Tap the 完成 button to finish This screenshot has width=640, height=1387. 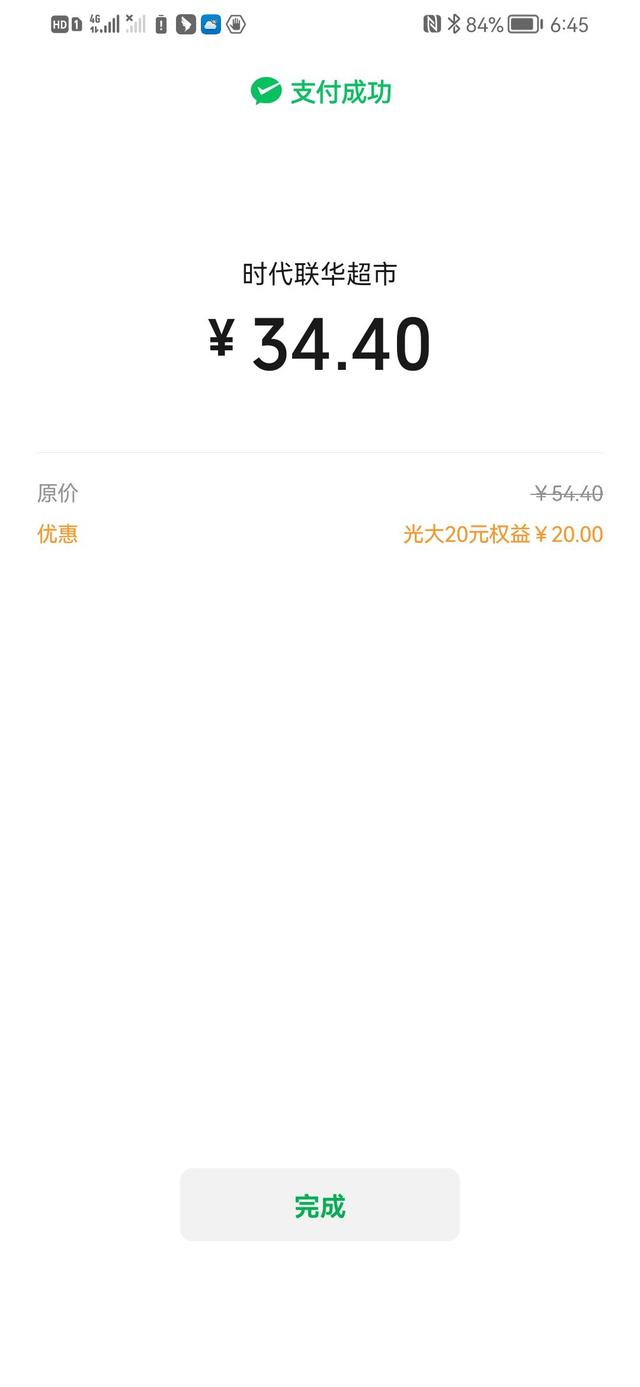coord(320,1205)
